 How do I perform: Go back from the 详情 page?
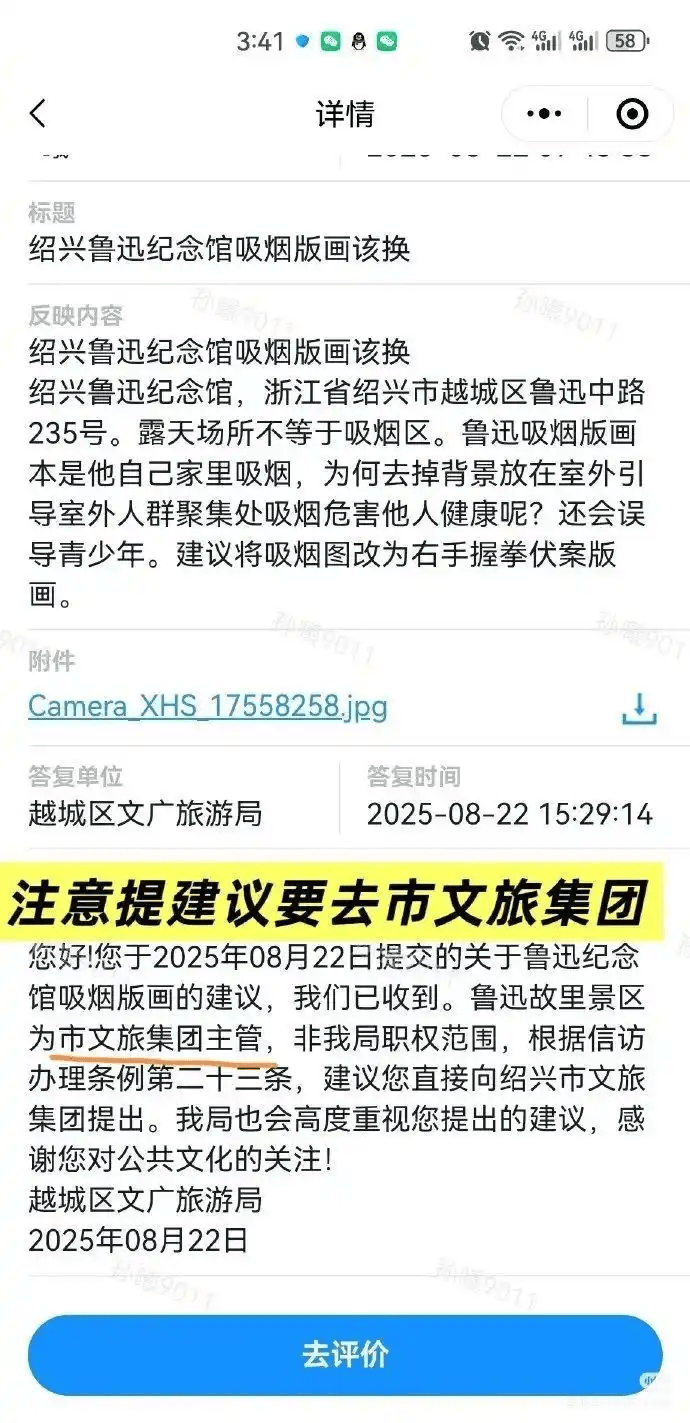click(x=38, y=114)
